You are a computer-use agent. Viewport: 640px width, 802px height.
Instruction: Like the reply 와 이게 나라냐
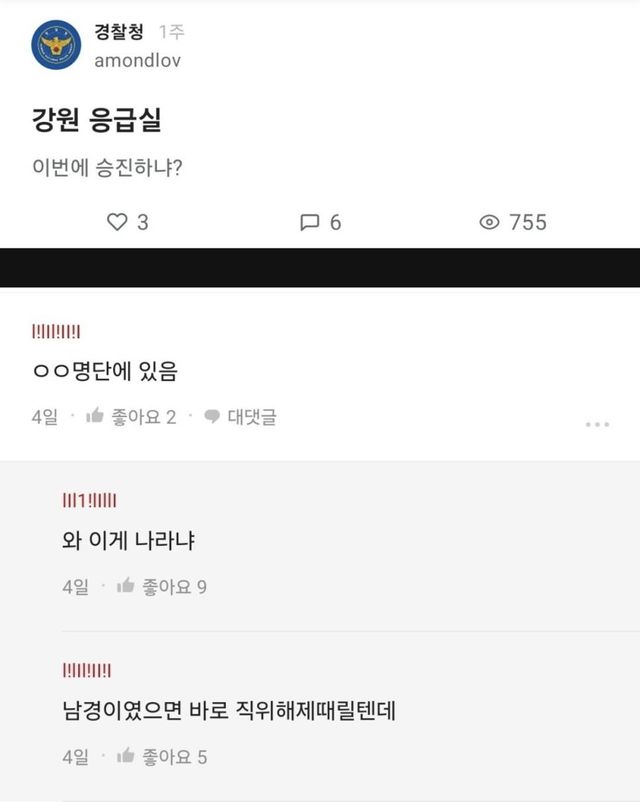click(x=127, y=587)
